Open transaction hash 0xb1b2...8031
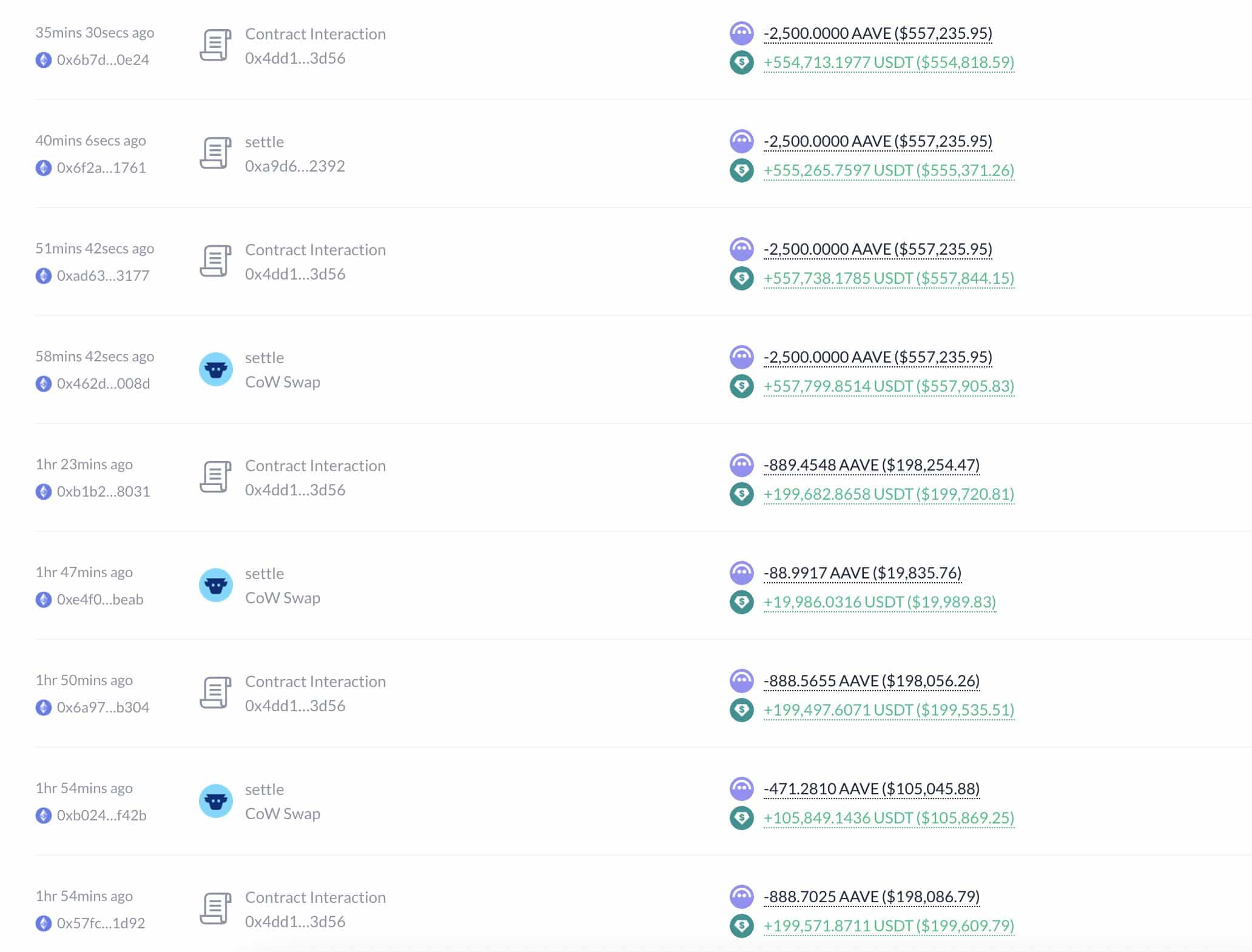The image size is (1252, 952). pyautogui.click(x=103, y=492)
